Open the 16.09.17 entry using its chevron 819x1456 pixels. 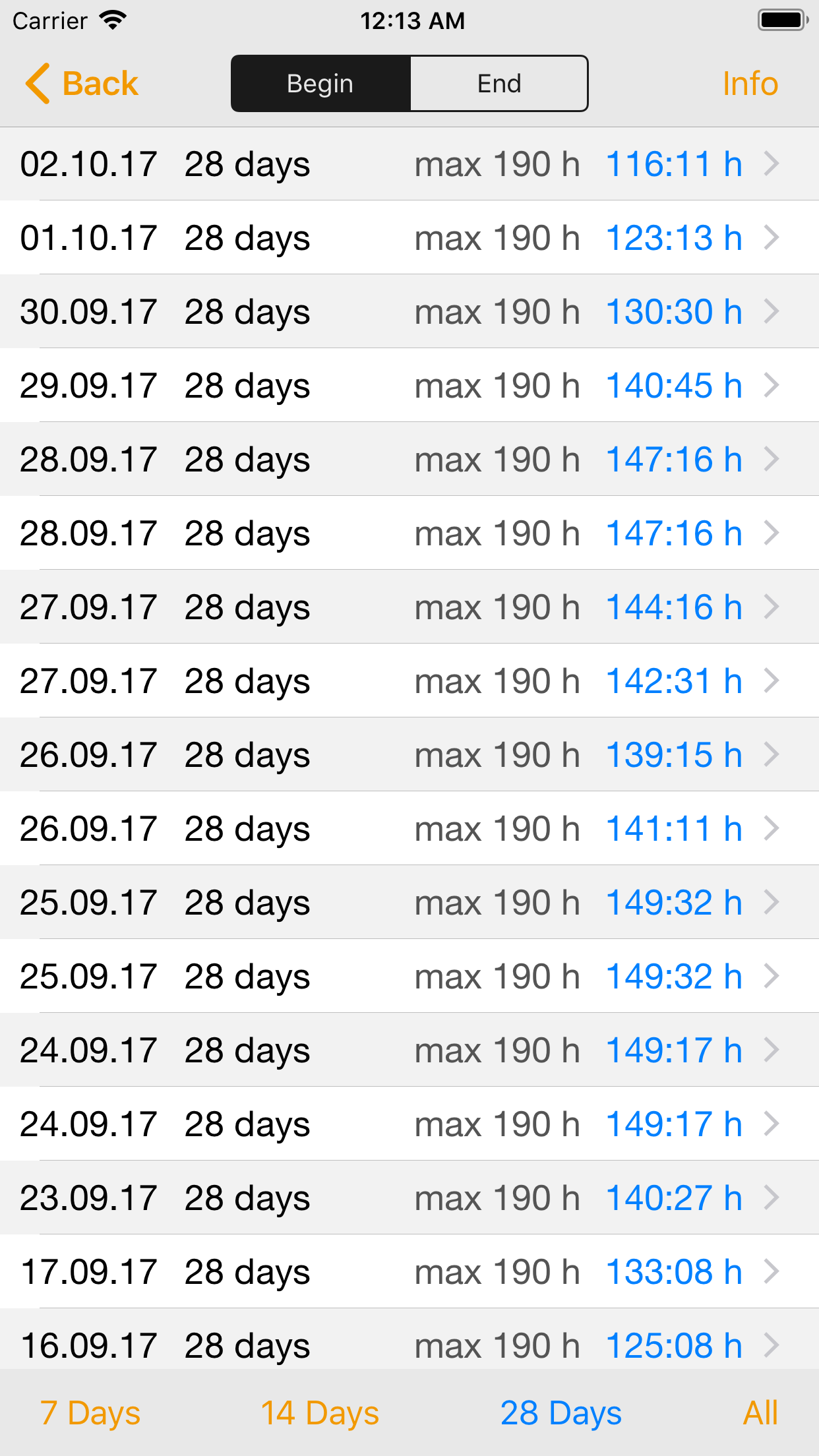tap(773, 1345)
